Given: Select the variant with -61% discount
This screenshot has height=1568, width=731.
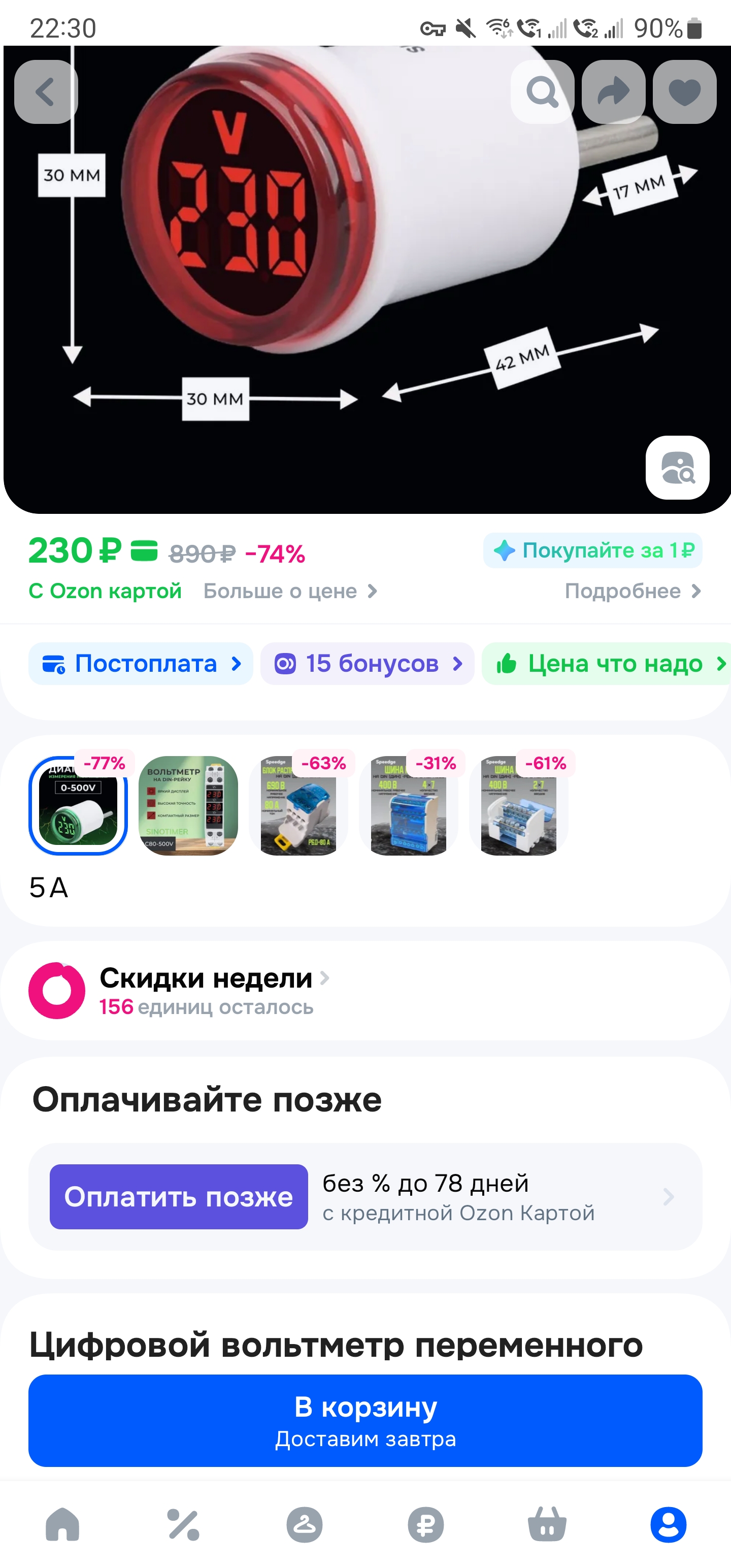Looking at the screenshot, I should click(519, 805).
